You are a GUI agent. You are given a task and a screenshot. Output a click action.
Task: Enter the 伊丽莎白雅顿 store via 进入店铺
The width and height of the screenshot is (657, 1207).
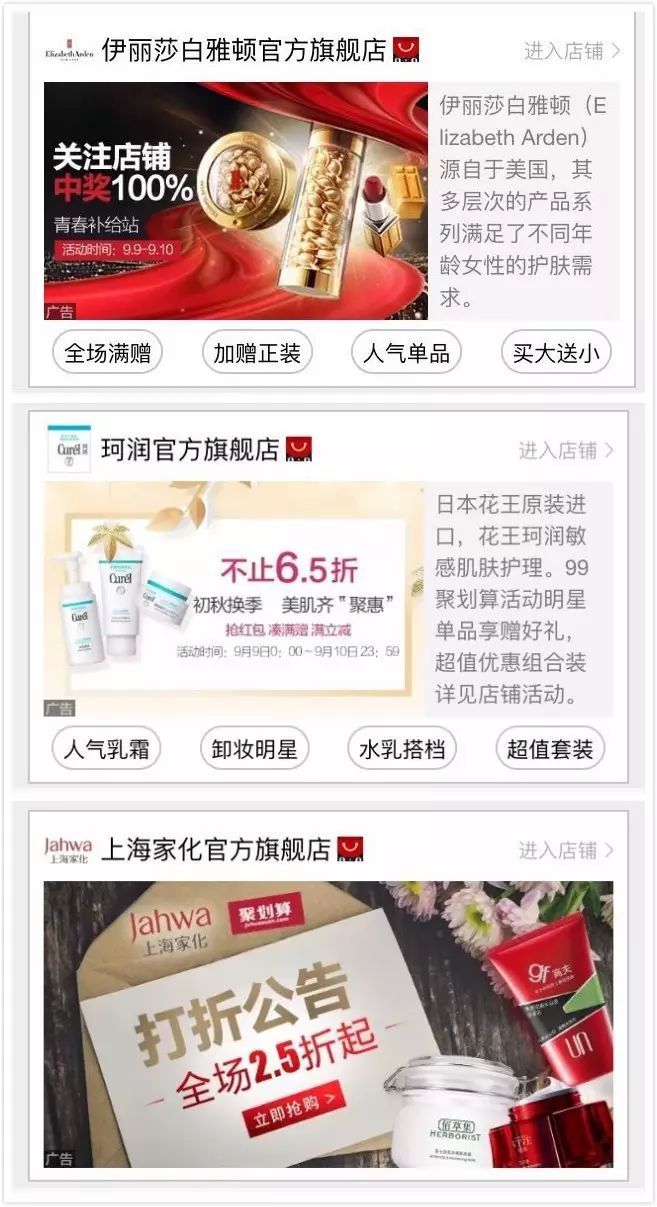tap(572, 50)
